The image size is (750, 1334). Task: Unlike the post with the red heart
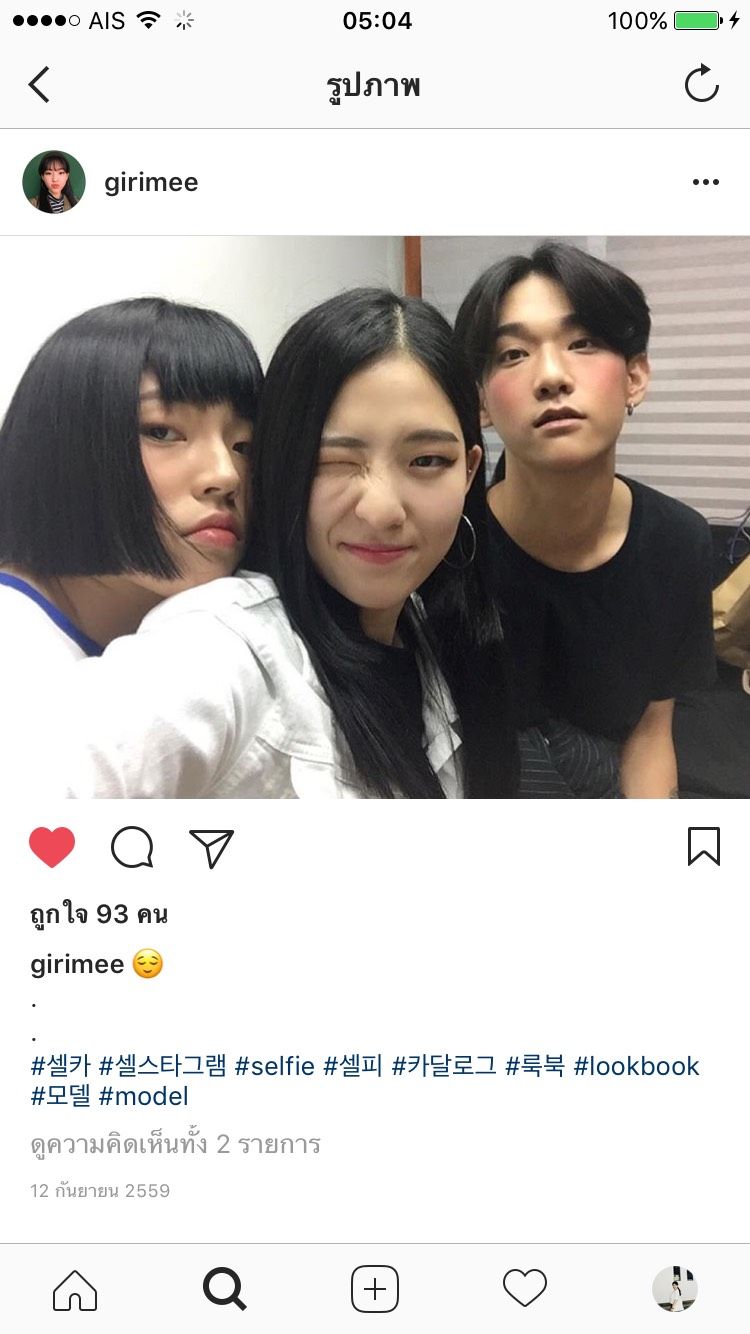[x=52, y=848]
